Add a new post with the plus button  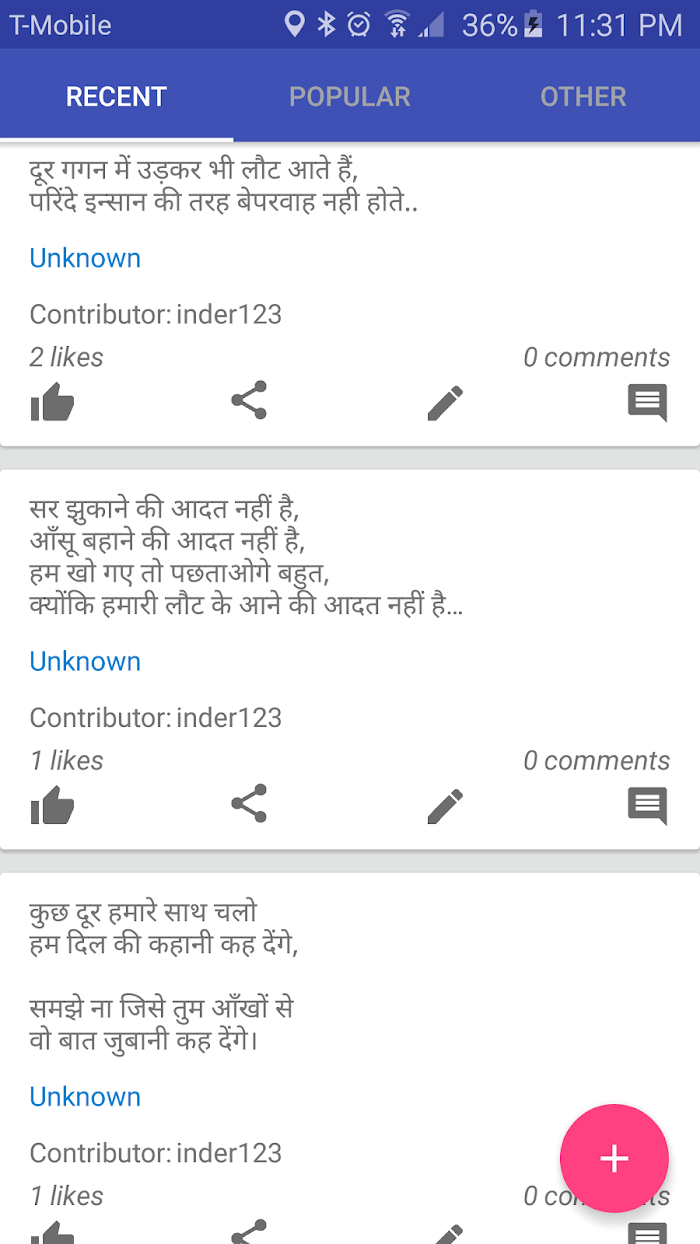click(614, 1158)
